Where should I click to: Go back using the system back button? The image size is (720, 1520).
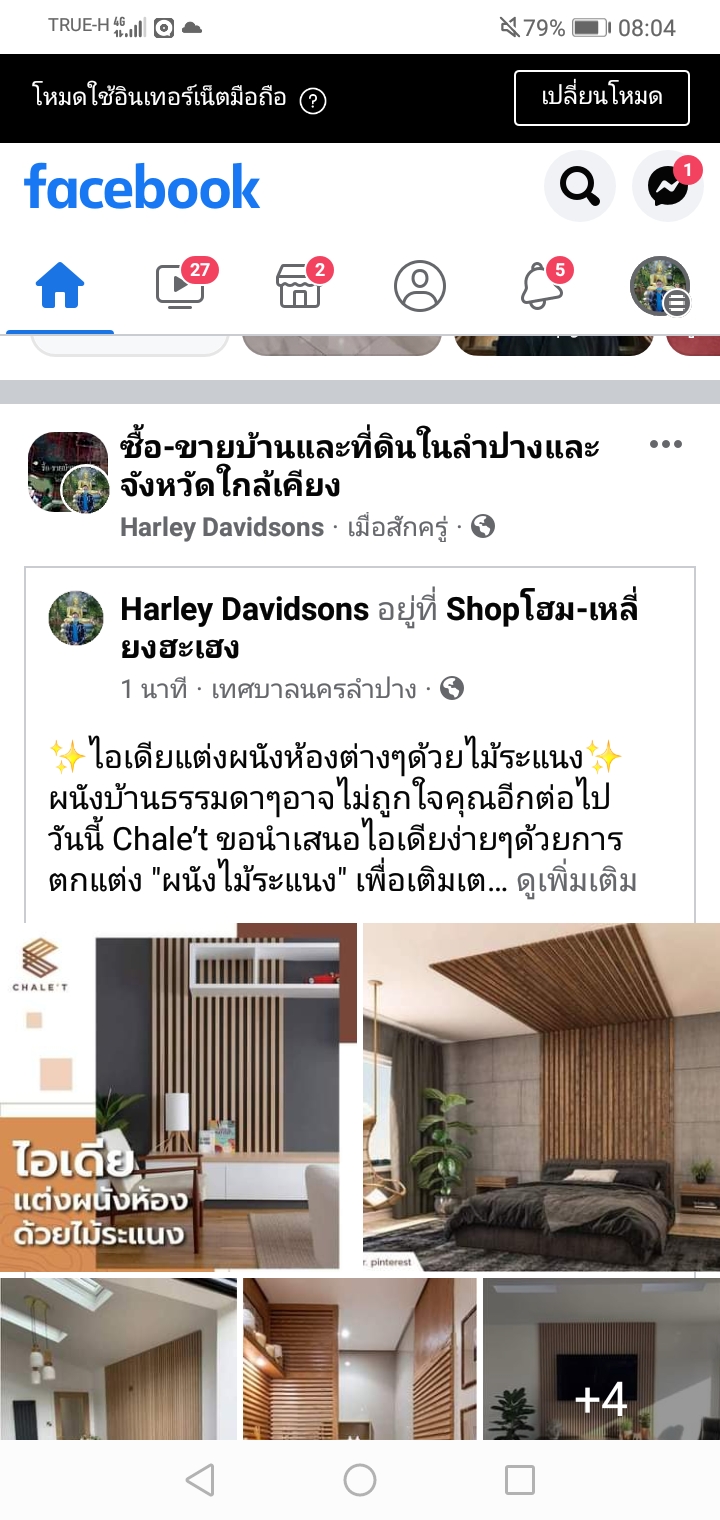pyautogui.click(x=200, y=1480)
